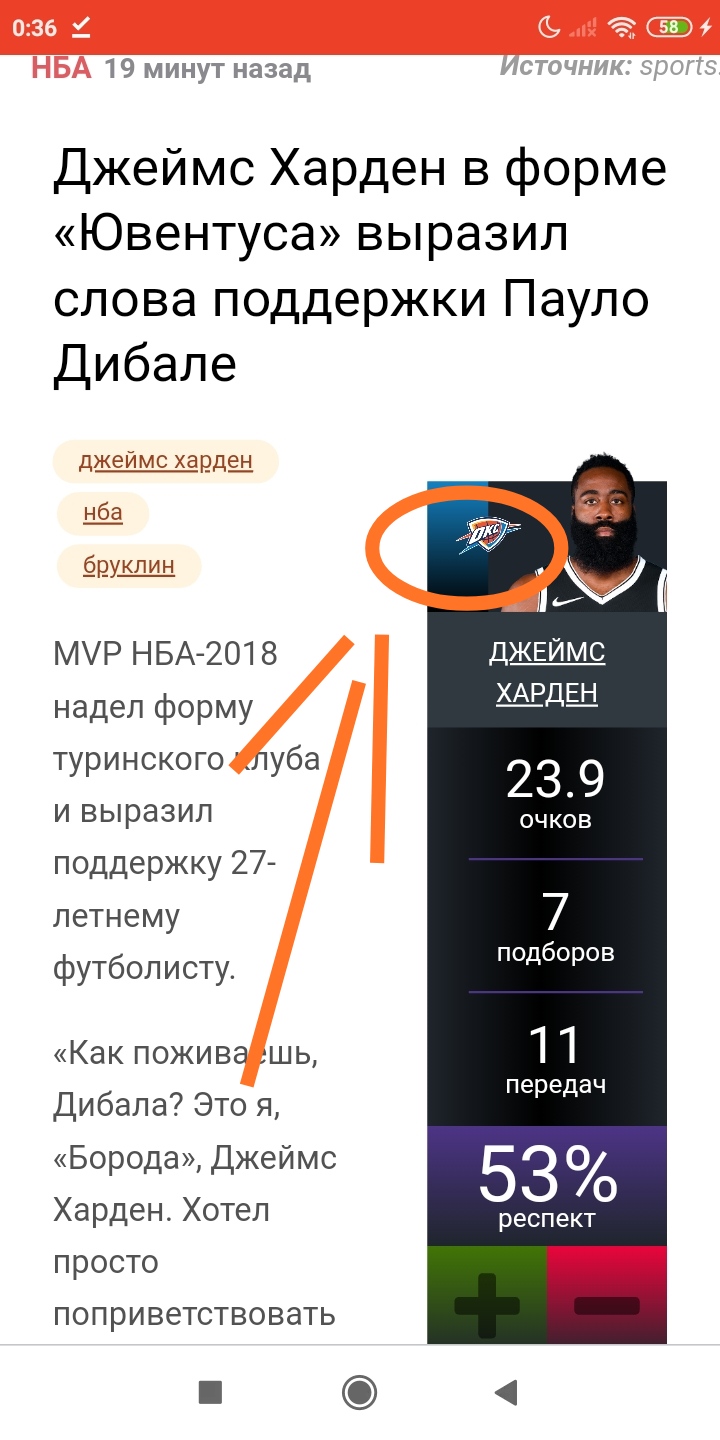Tap the джеймс харден tag
Screen dimensions: 720x1440
[x=165, y=461]
